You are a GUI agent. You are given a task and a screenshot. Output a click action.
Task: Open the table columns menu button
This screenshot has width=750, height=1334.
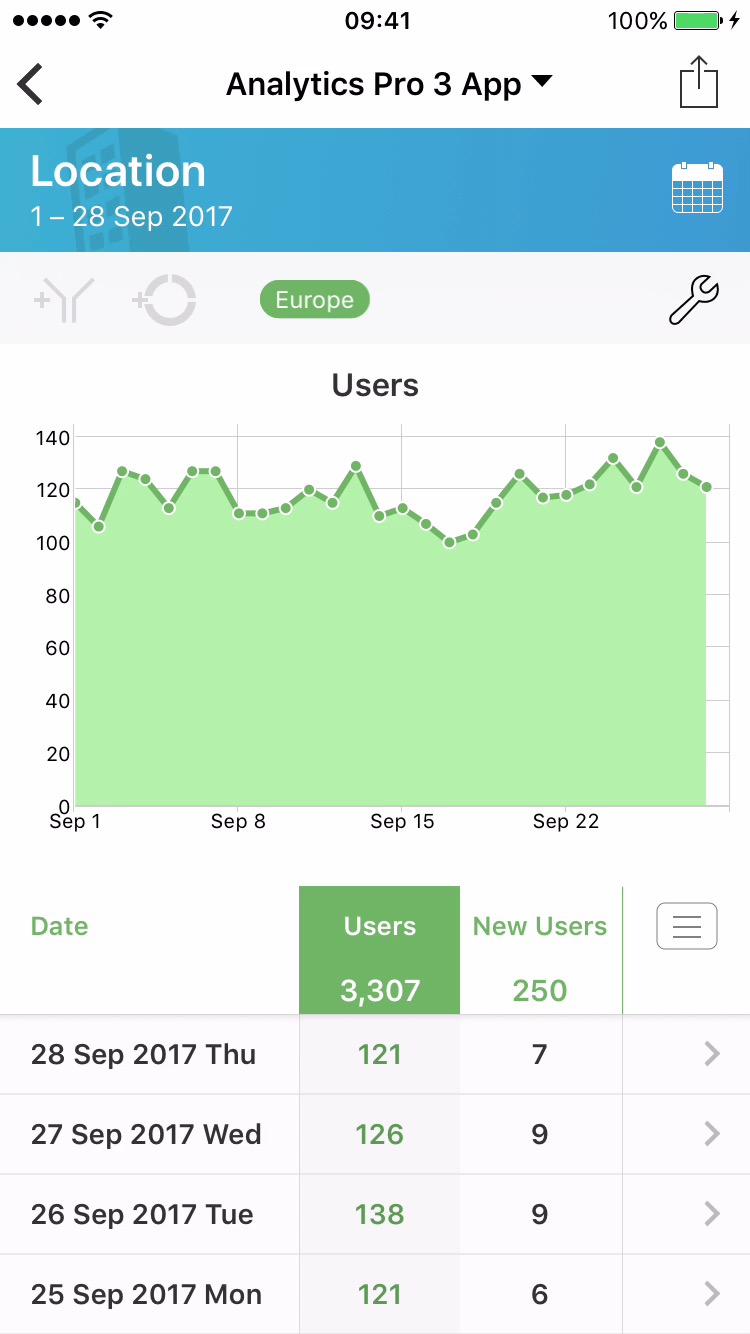click(686, 926)
